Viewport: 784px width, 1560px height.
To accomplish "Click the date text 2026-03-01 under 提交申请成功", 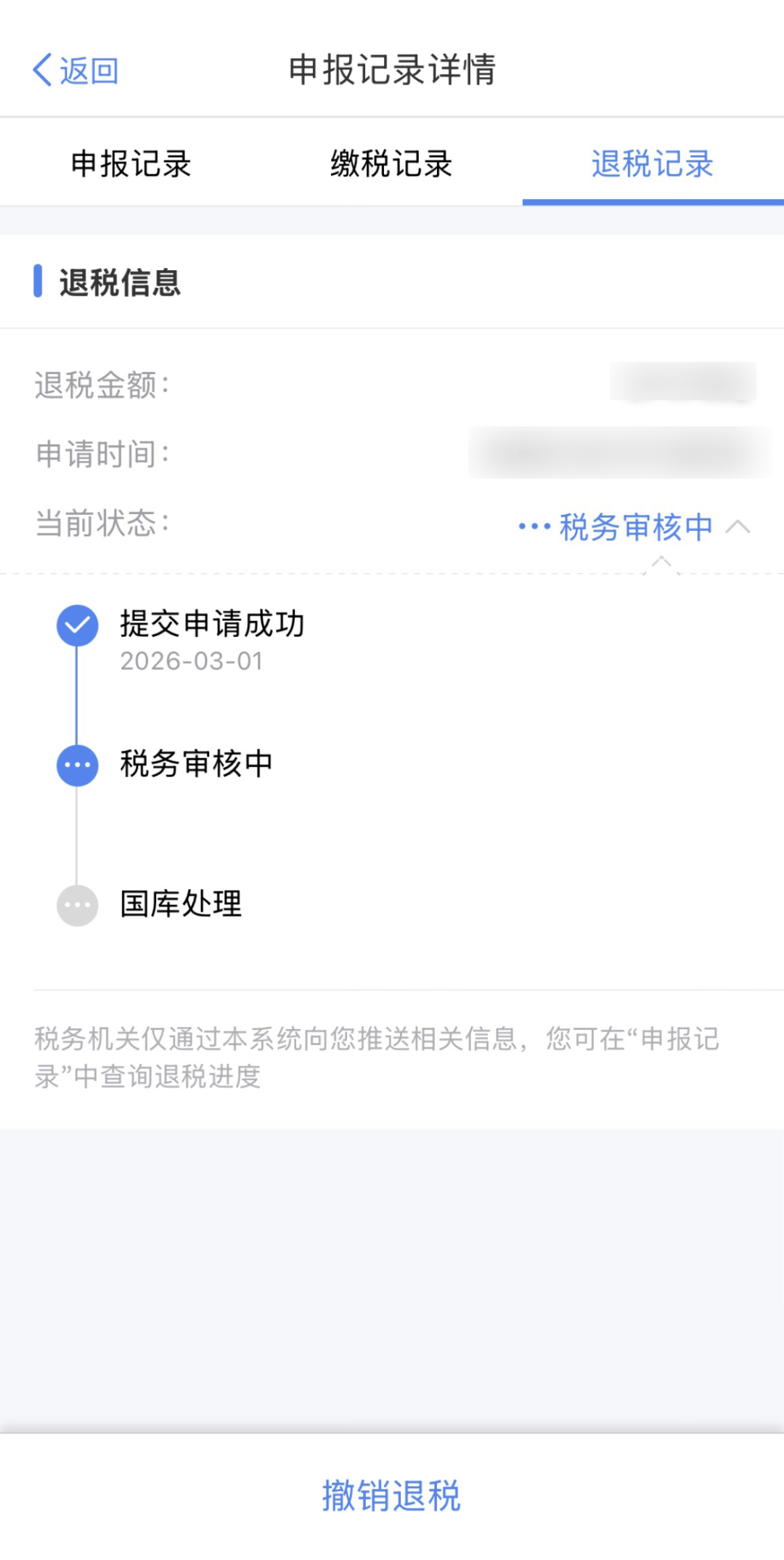I will click(x=192, y=661).
